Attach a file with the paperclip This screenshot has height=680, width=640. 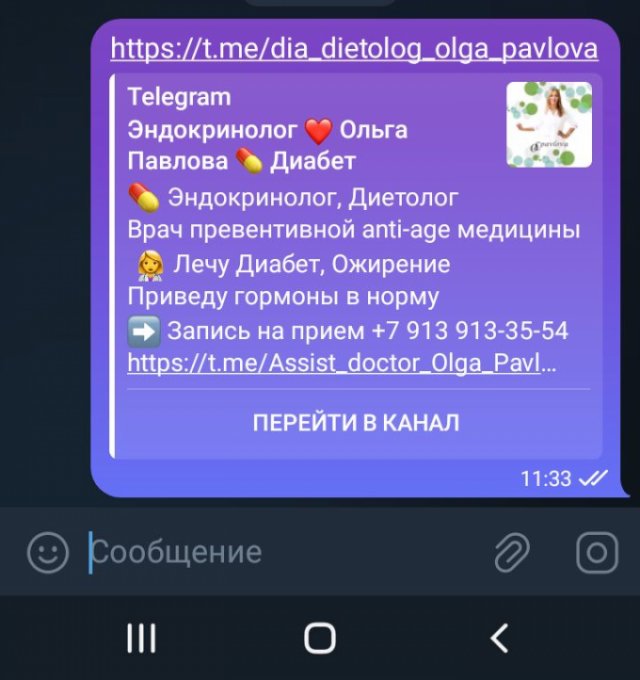click(512, 552)
